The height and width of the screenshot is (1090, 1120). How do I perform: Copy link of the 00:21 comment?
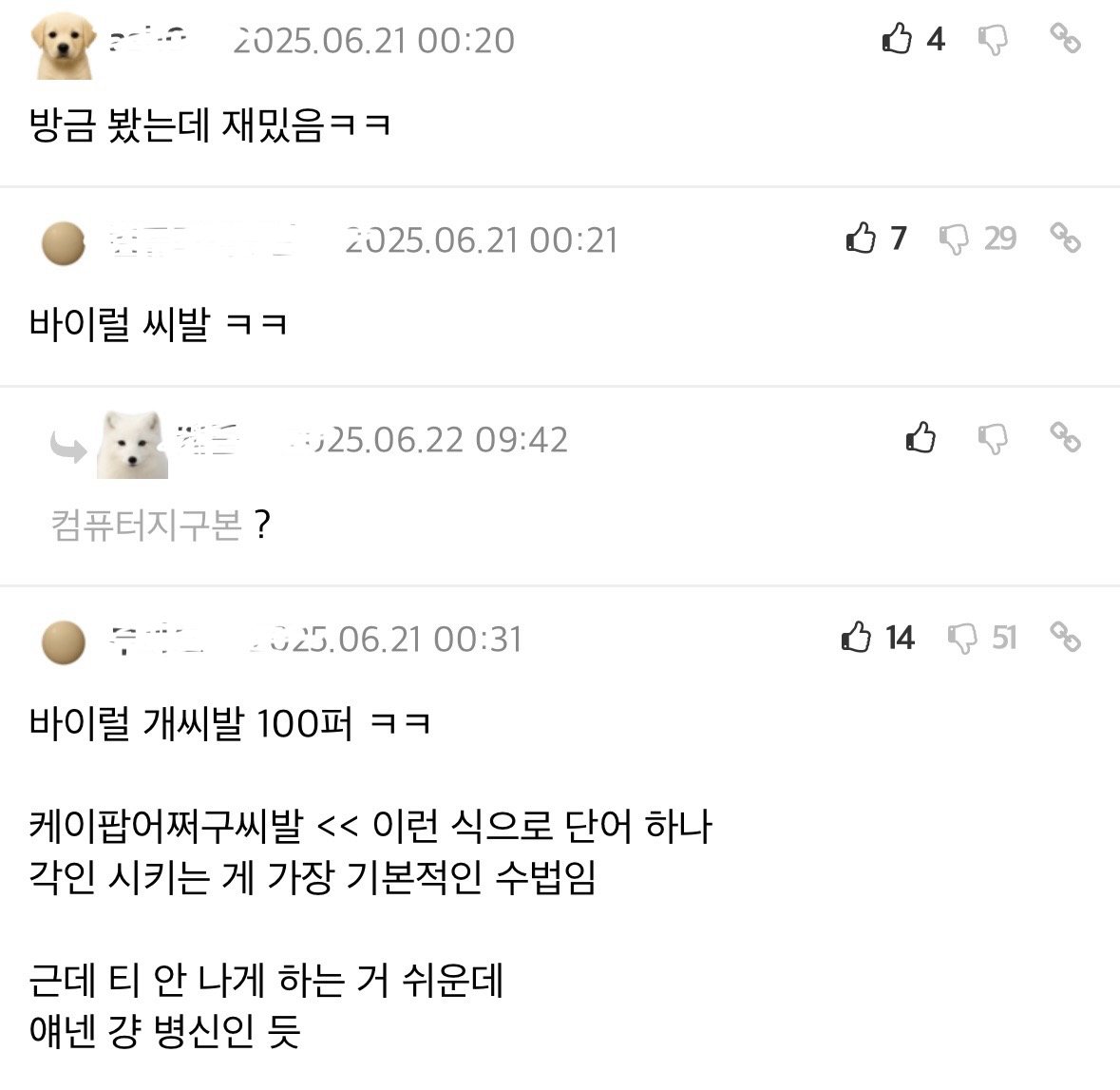1065,238
